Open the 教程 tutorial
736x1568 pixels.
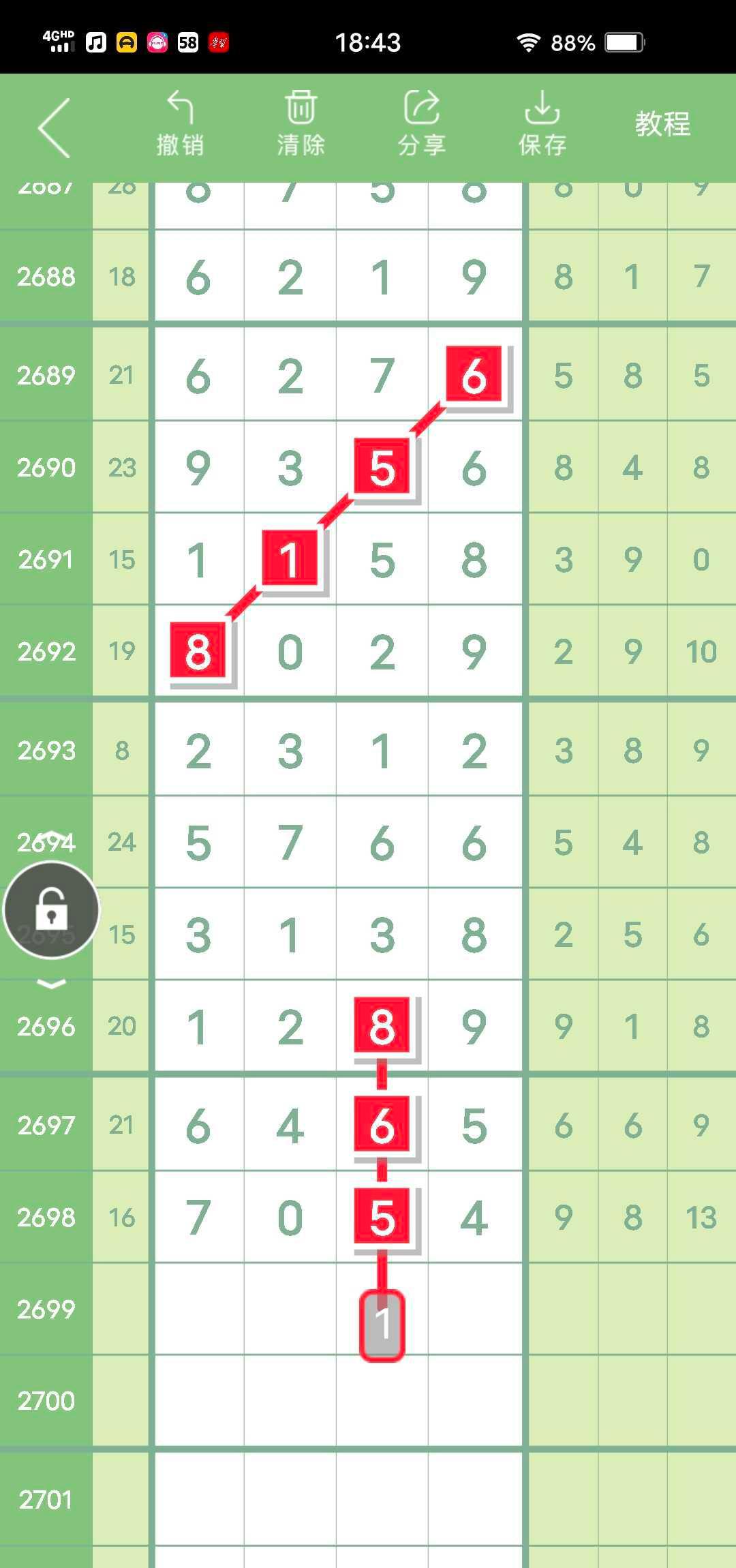(662, 125)
